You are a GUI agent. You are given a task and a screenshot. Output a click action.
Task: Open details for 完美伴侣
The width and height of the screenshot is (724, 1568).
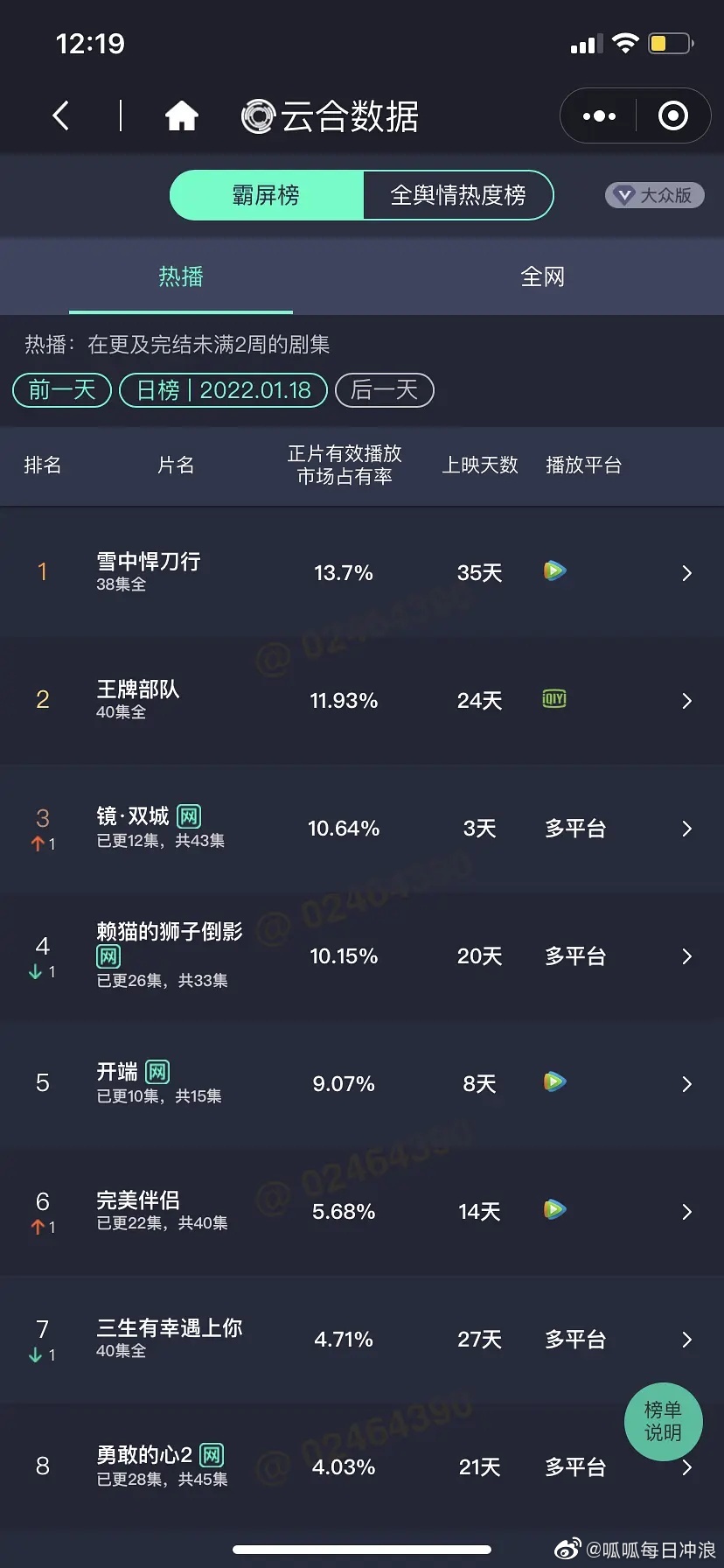(x=362, y=1211)
